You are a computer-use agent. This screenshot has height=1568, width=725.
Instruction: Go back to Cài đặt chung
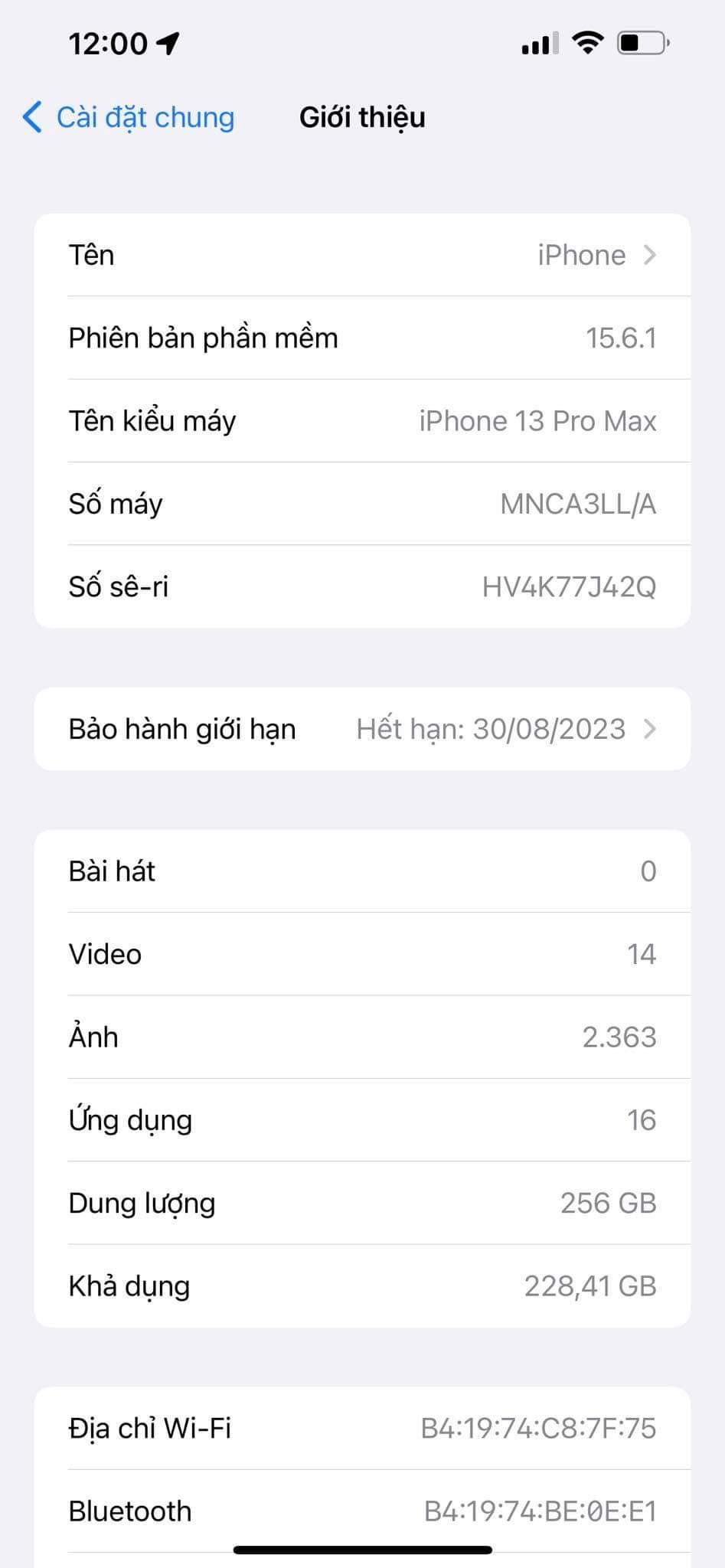pyautogui.click(x=129, y=118)
